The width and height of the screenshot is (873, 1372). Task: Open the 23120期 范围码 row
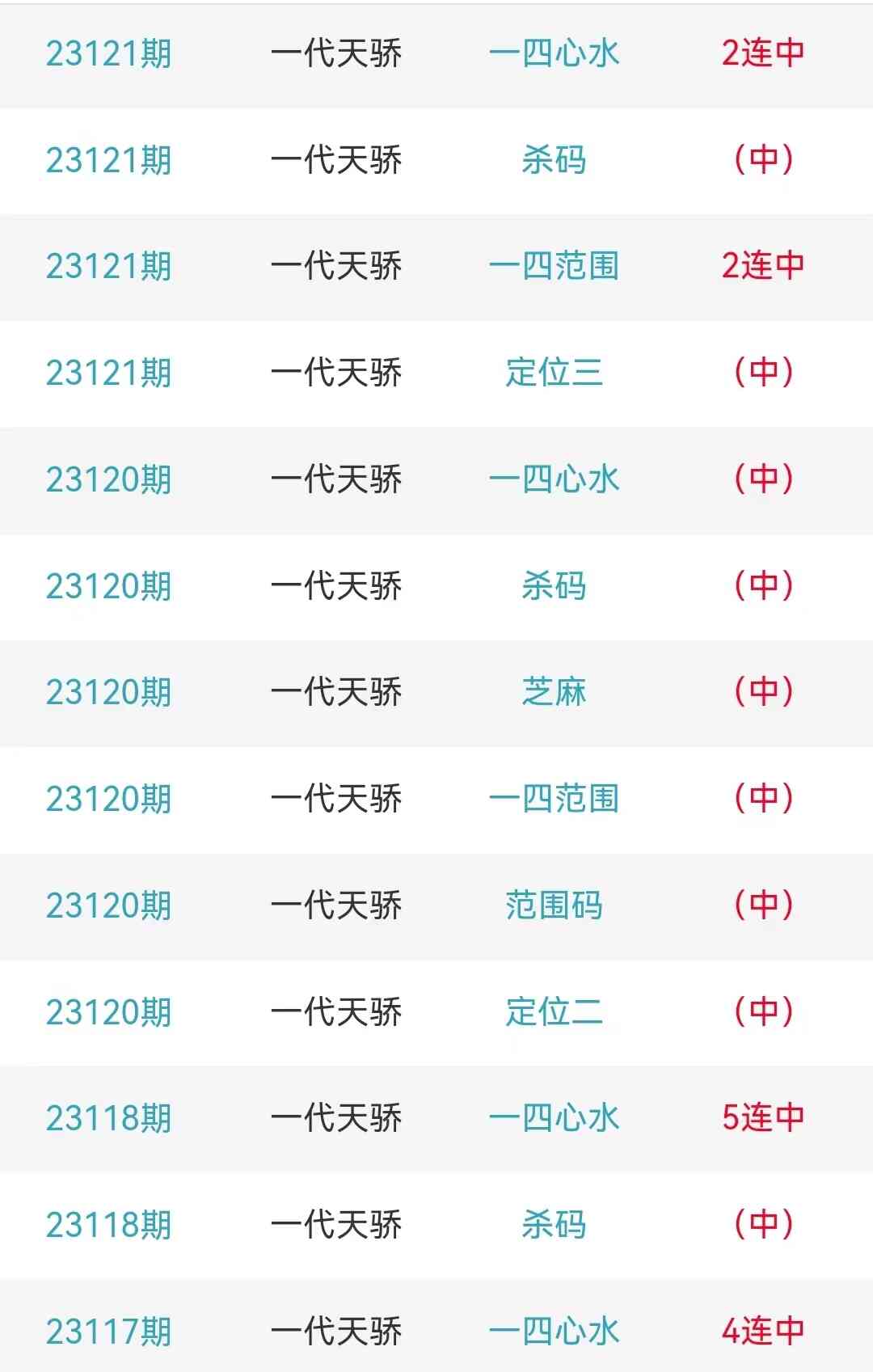[x=554, y=906]
